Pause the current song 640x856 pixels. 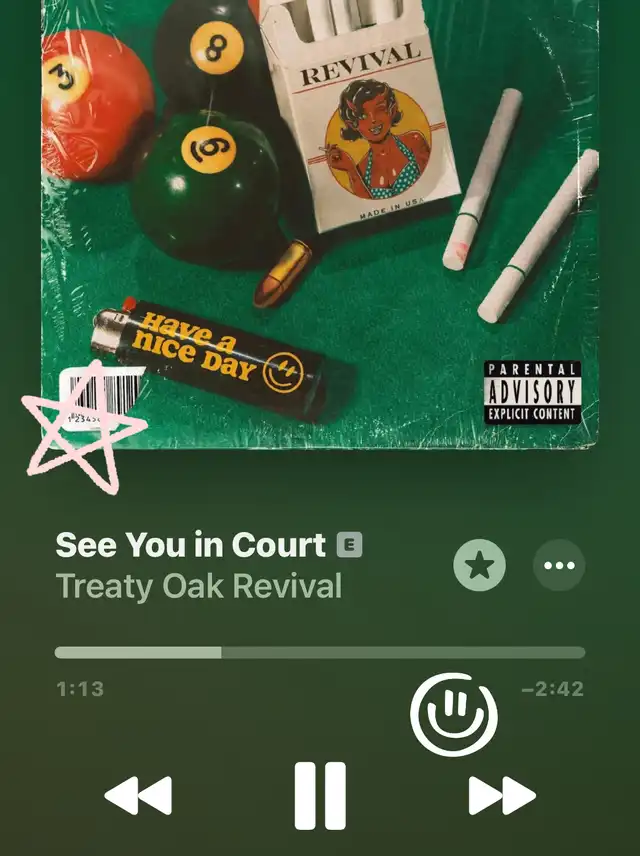tap(320, 795)
